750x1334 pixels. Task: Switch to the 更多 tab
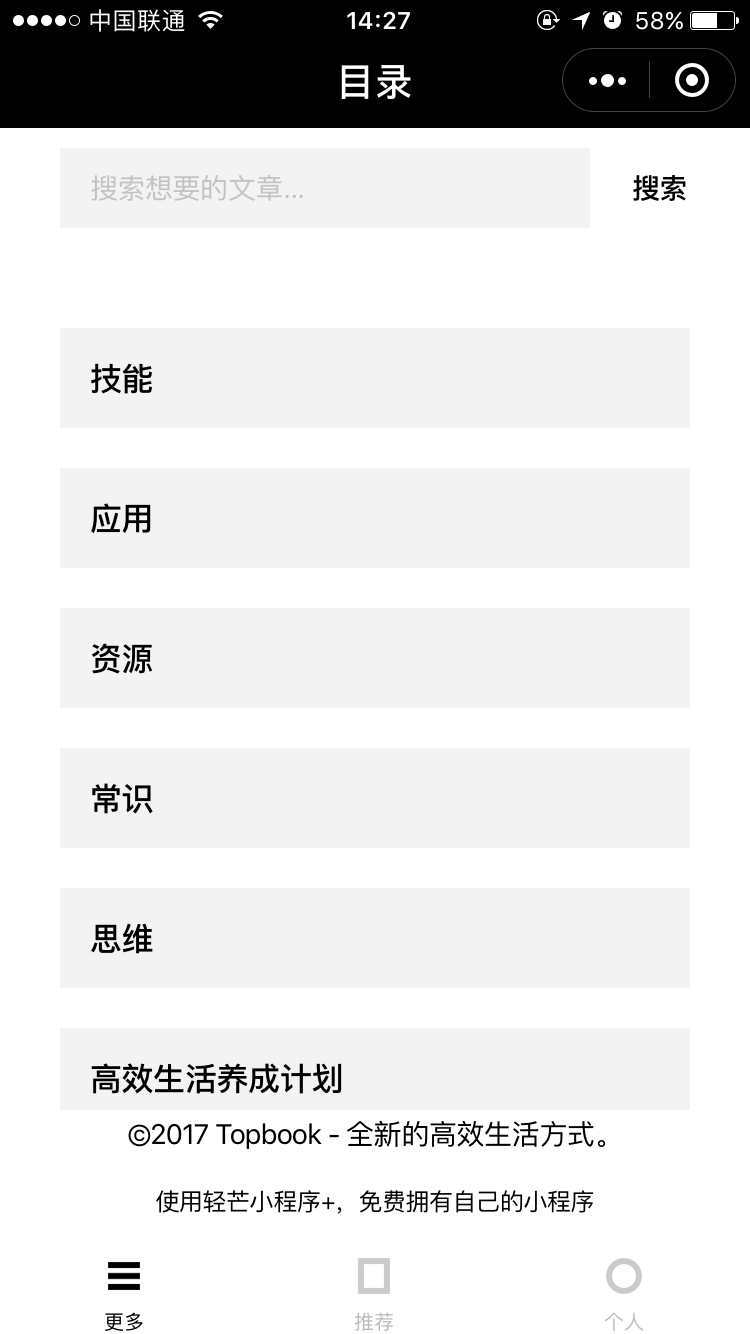pos(124,1294)
